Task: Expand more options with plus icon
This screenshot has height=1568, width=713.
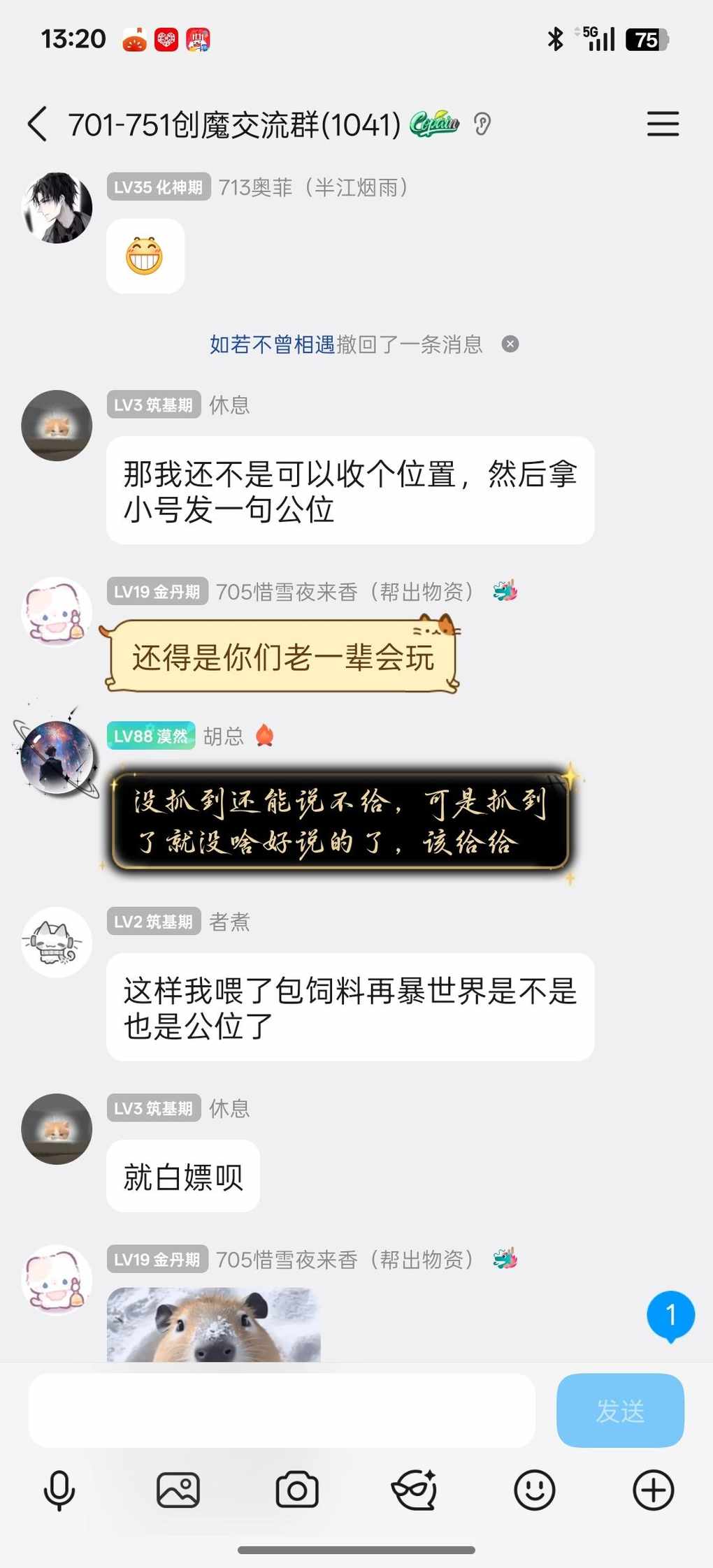Action: pyautogui.click(x=654, y=1490)
